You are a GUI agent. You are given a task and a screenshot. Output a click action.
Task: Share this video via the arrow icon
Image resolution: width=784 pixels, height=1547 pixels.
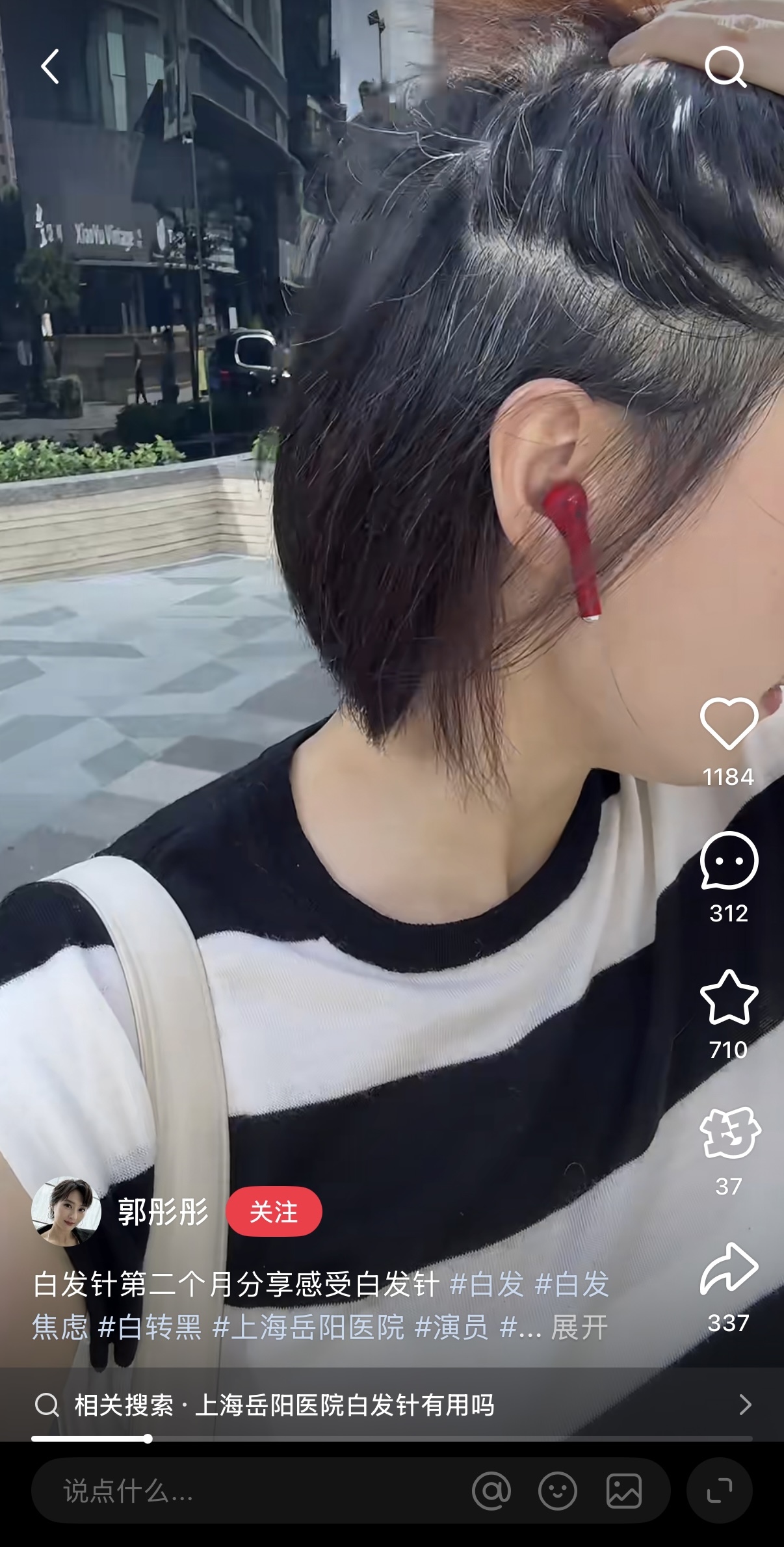coord(729,1269)
